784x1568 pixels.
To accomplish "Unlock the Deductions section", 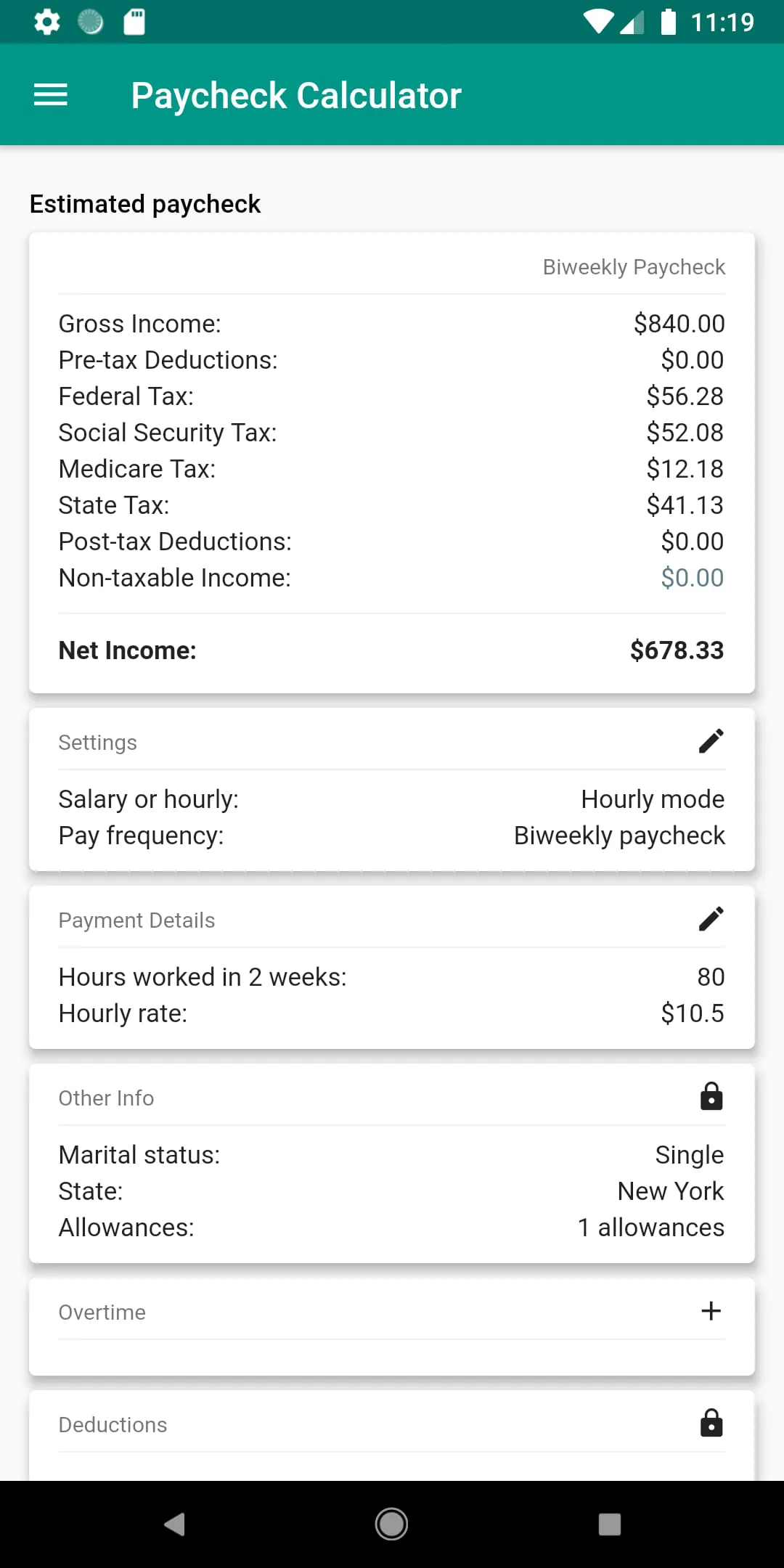I will tap(711, 1423).
